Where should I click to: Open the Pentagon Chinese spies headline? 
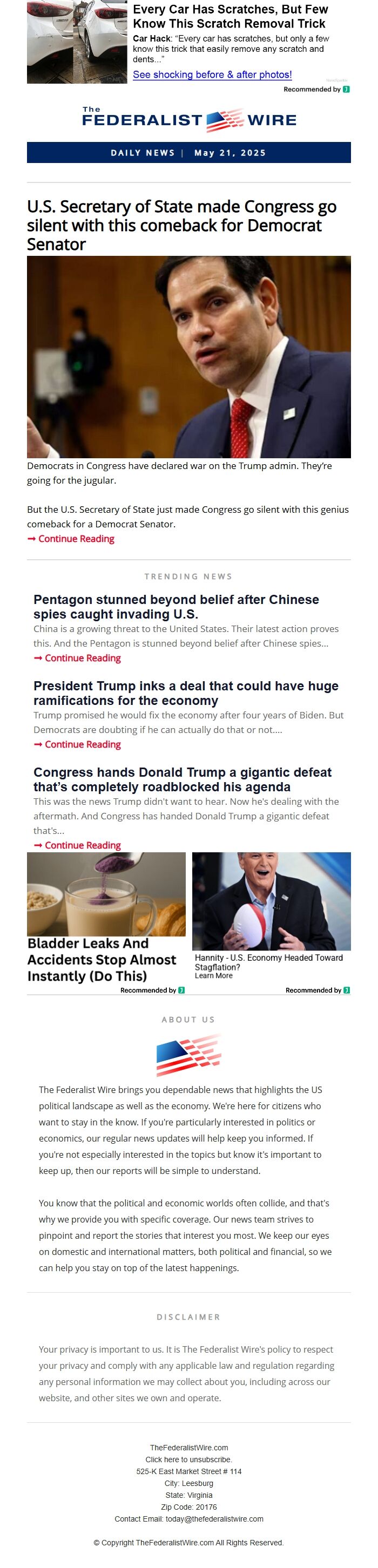pyautogui.click(x=176, y=606)
